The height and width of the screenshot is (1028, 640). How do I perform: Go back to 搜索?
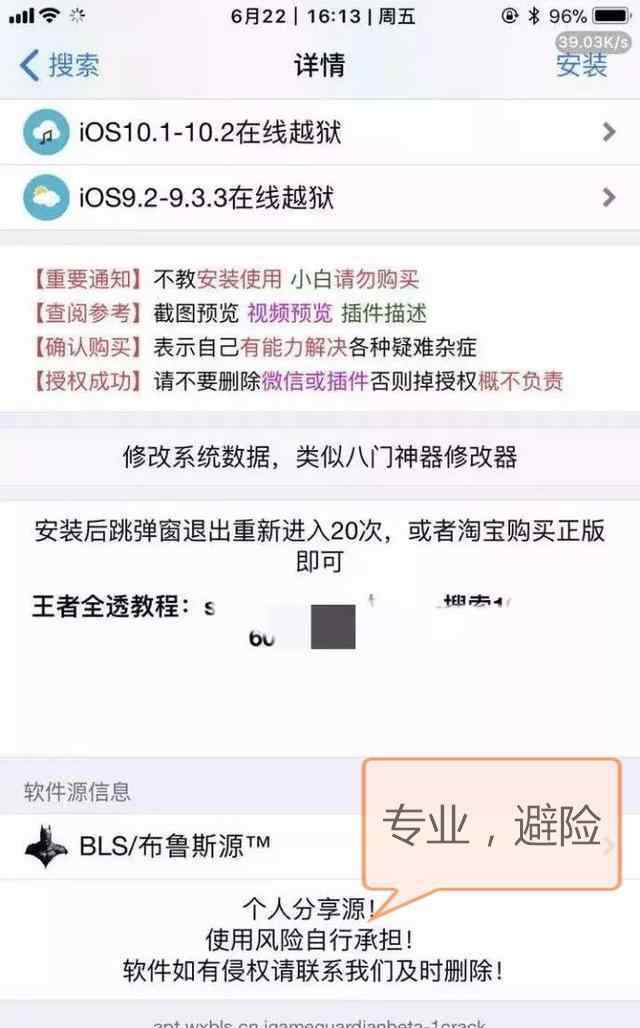(59, 66)
